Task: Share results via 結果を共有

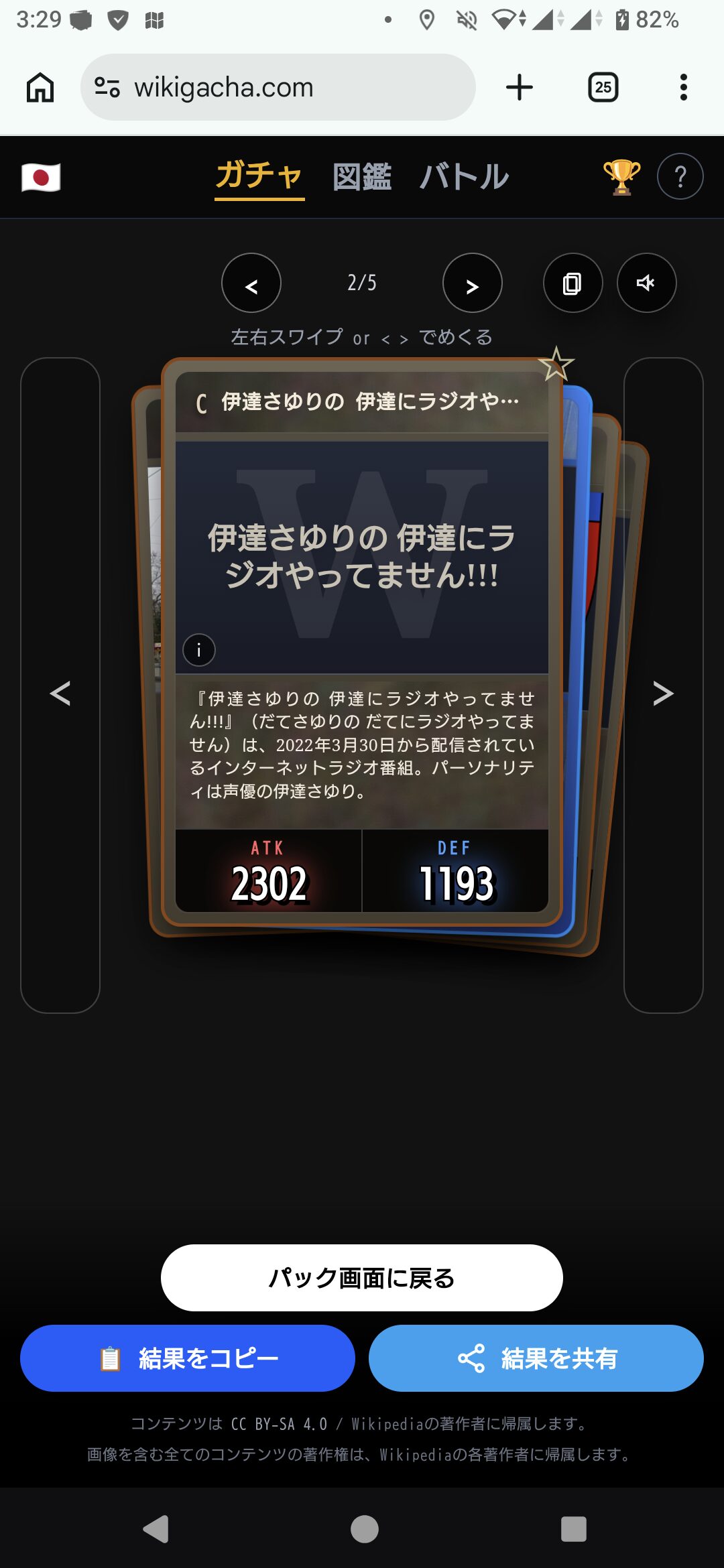Action: click(536, 1358)
